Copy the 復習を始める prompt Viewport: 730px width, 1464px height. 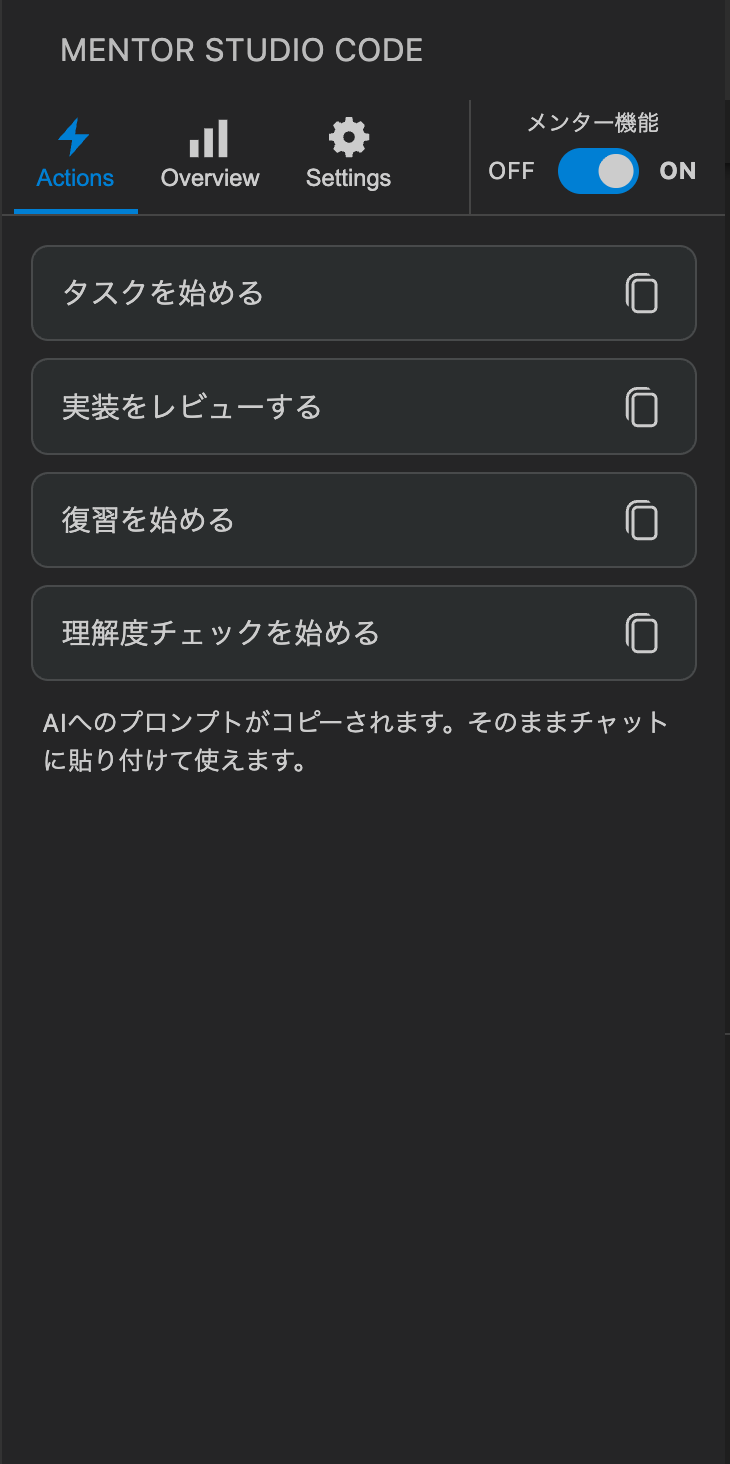pyautogui.click(x=641, y=520)
